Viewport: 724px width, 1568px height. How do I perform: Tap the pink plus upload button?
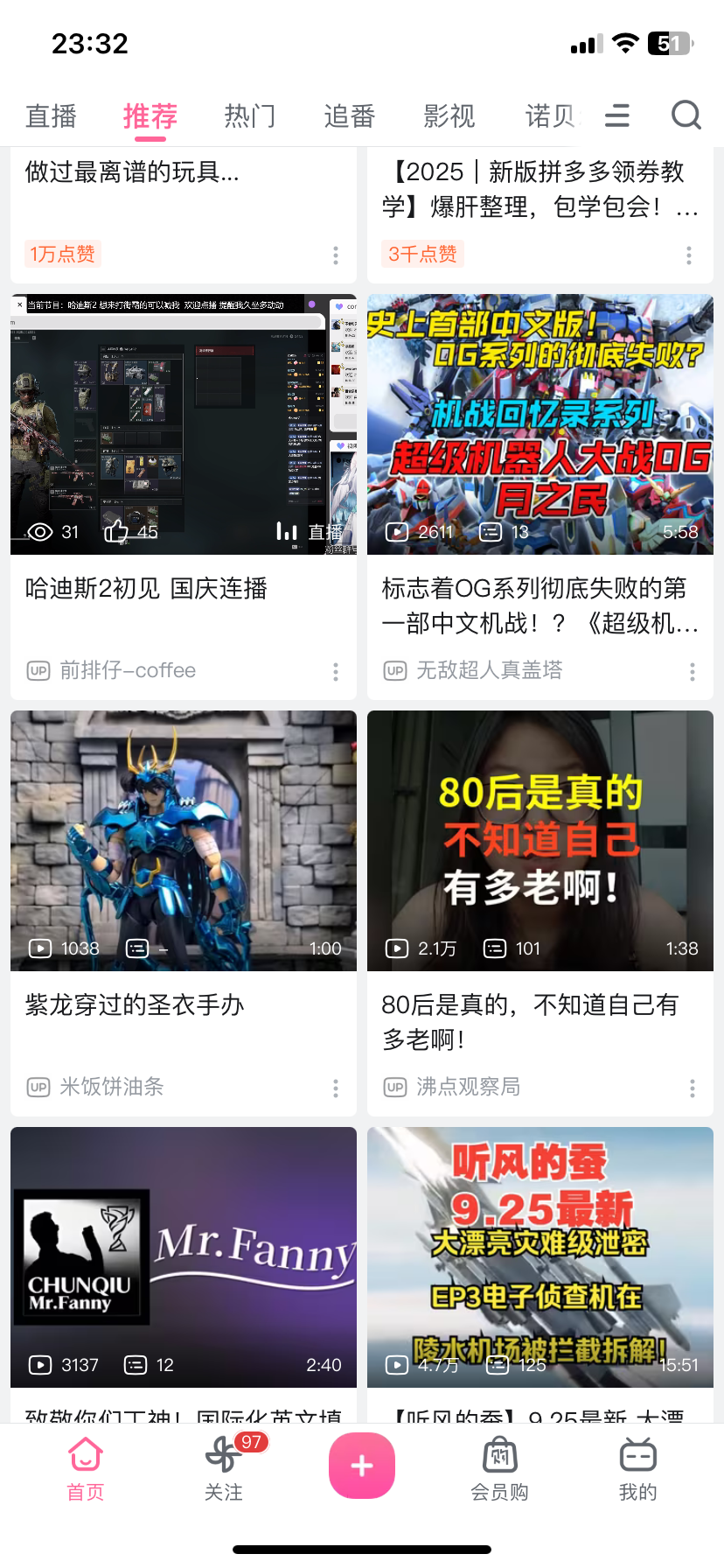point(362,1466)
